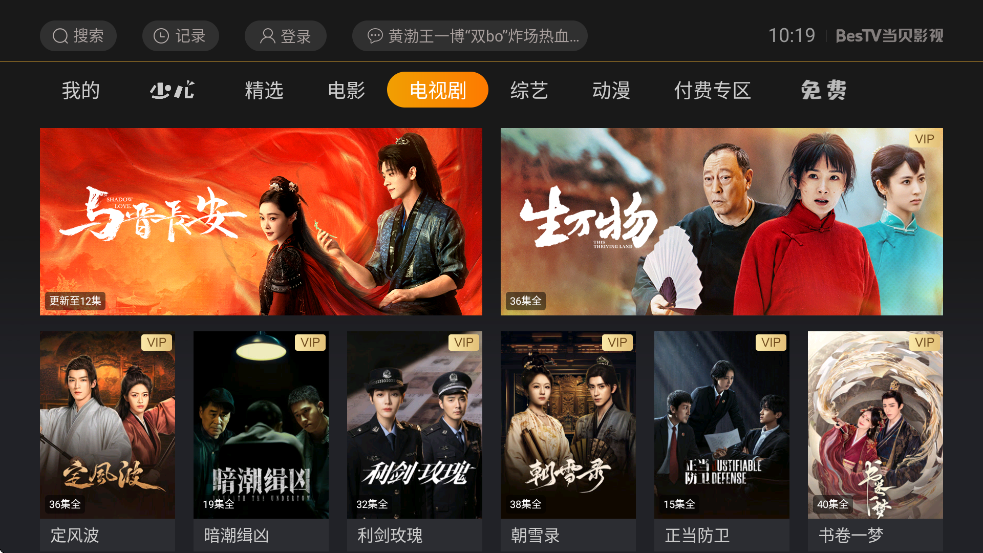Screen dimensions: 983x553
Task: Switch to the 电影 tab
Action: (346, 91)
